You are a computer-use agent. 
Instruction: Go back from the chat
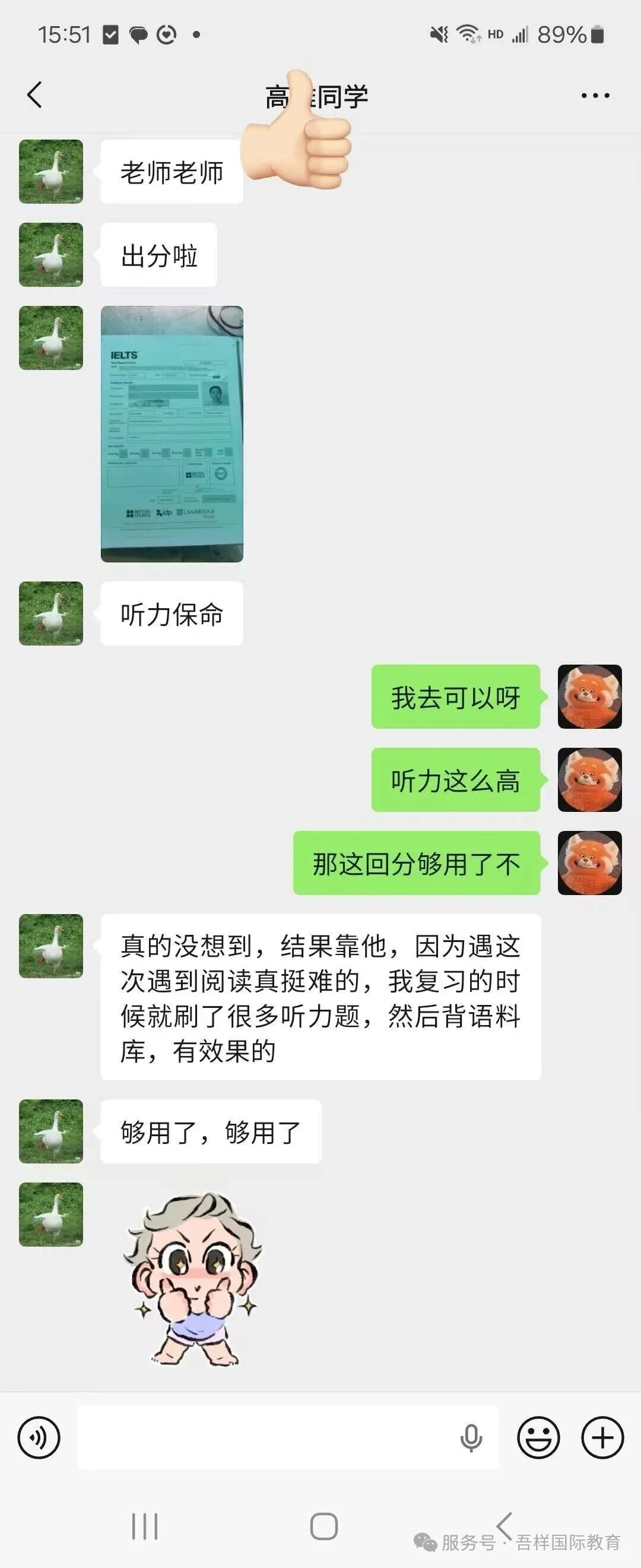[x=34, y=95]
